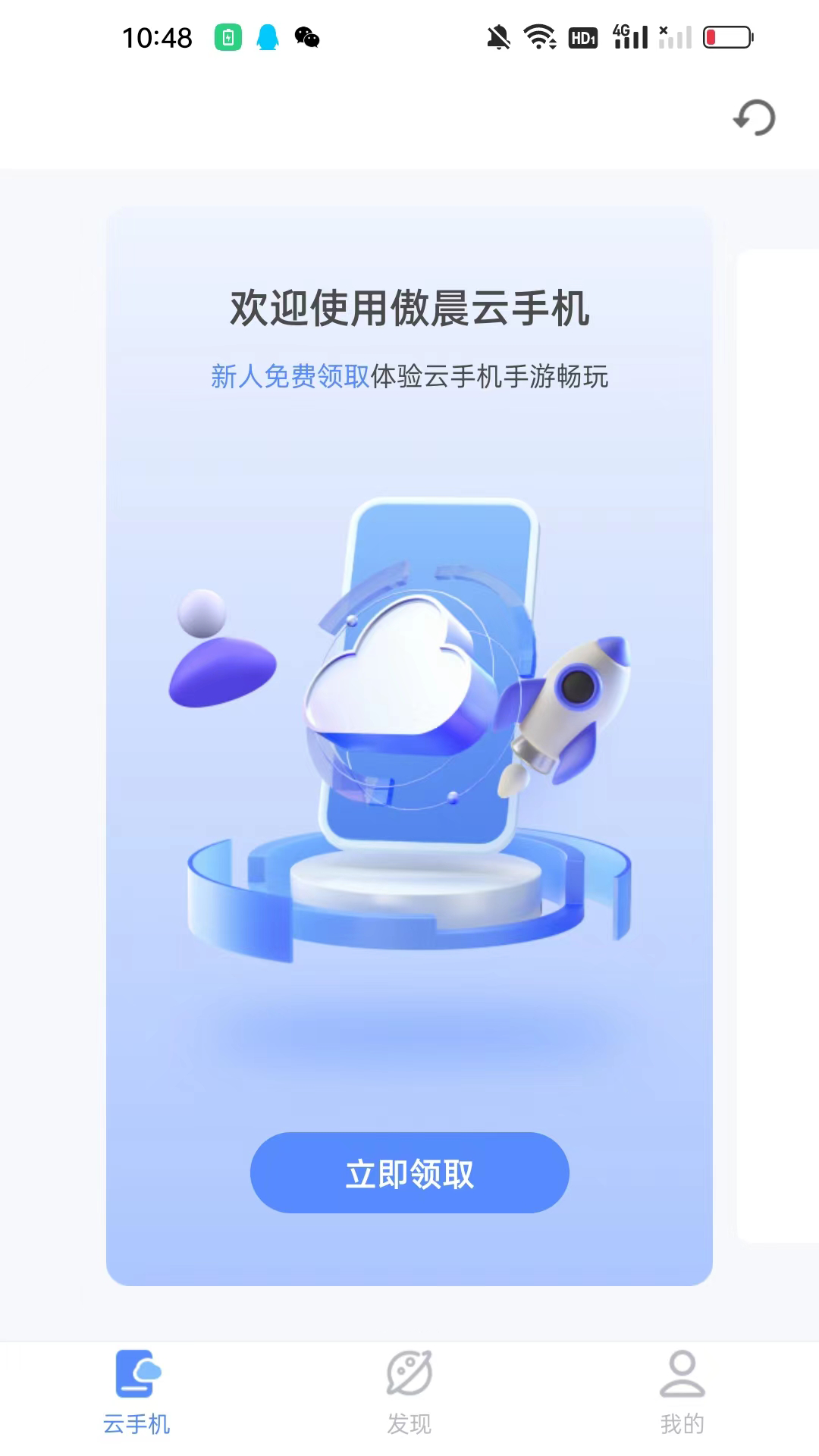Tap the Wi-Fi icon in the status bar

click(x=540, y=35)
